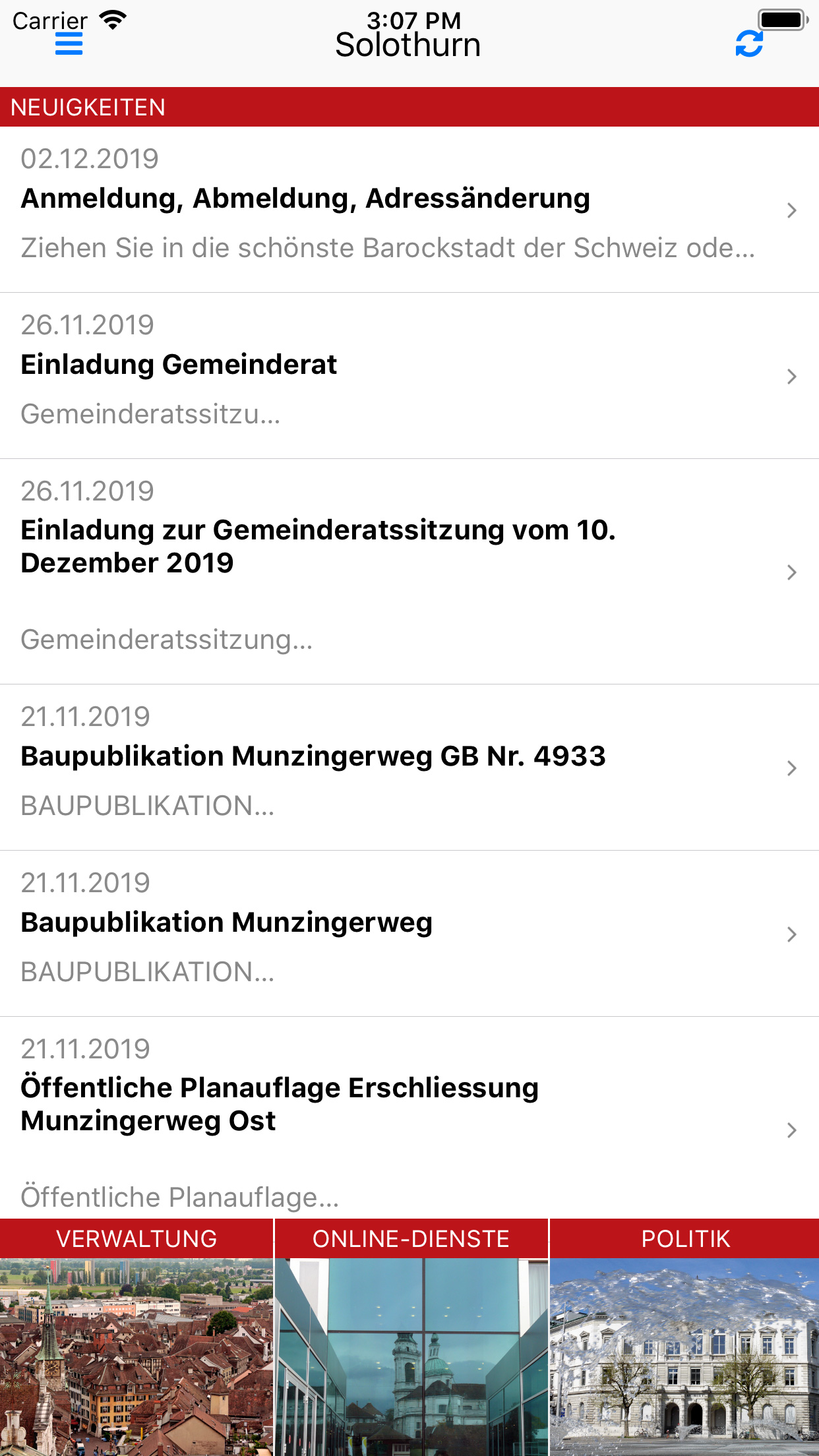Image resolution: width=819 pixels, height=1456 pixels.
Task: Refresh the news feed
Action: (x=749, y=44)
